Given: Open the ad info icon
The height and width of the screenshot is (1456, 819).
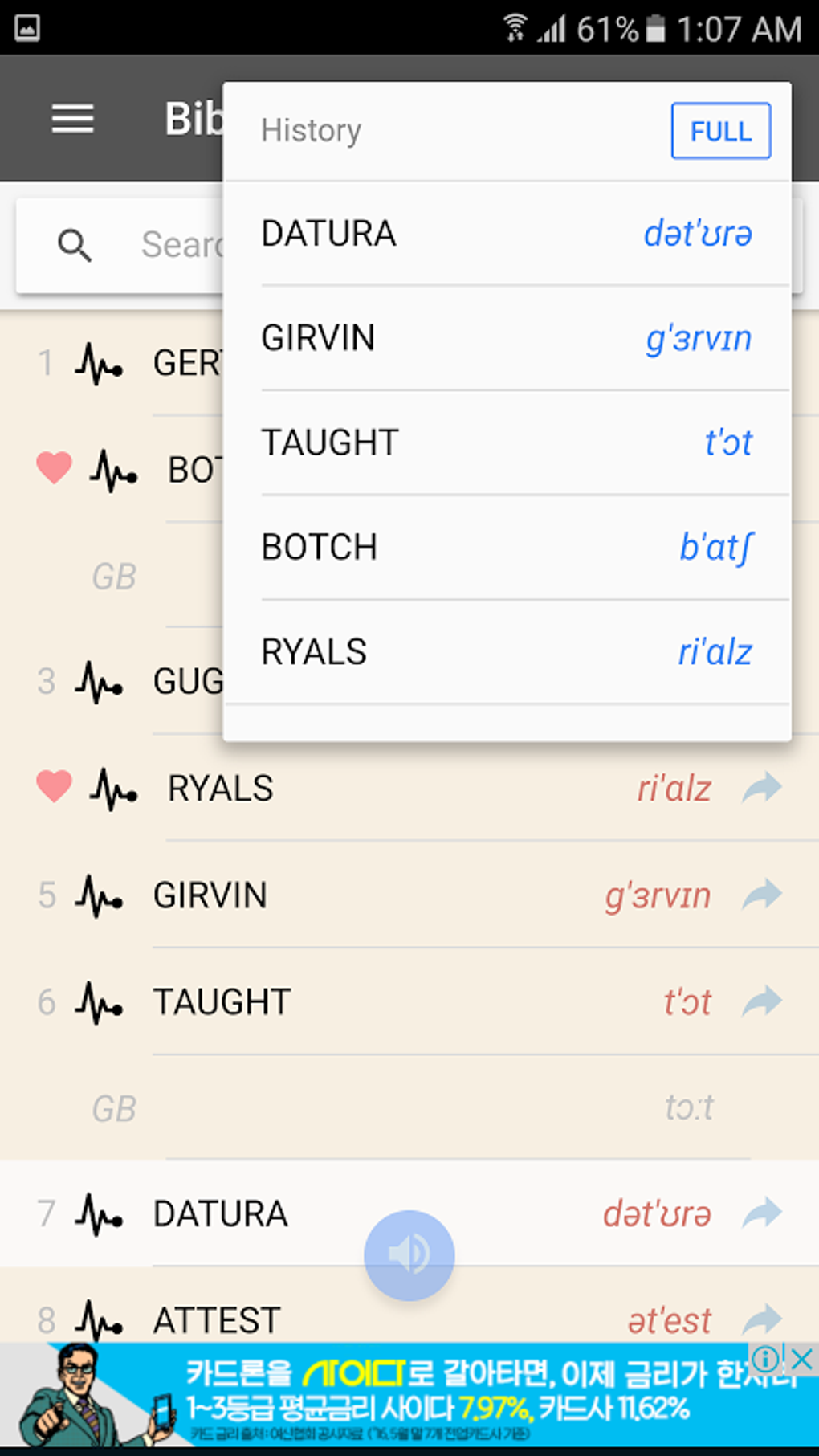Looking at the screenshot, I should click(767, 1360).
